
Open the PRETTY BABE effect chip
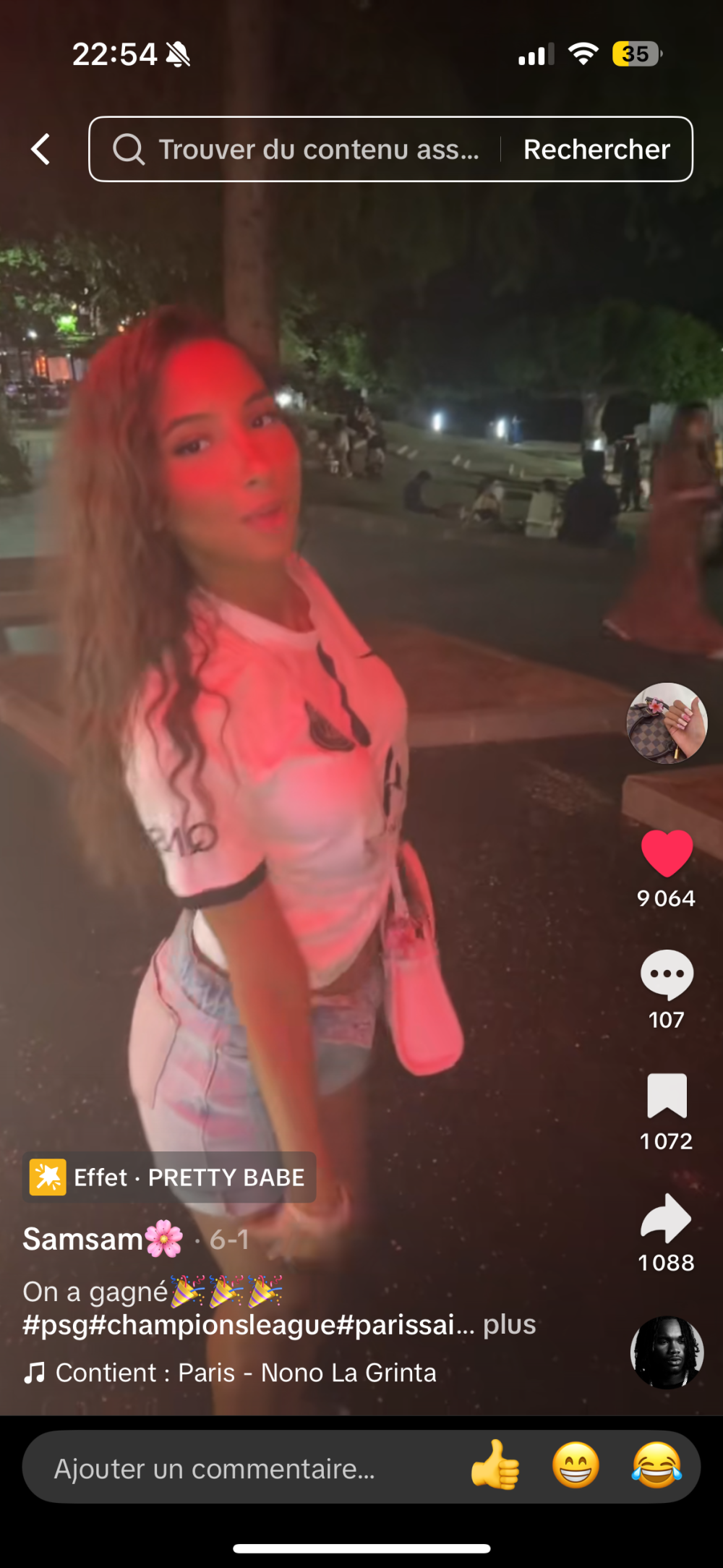170,1177
